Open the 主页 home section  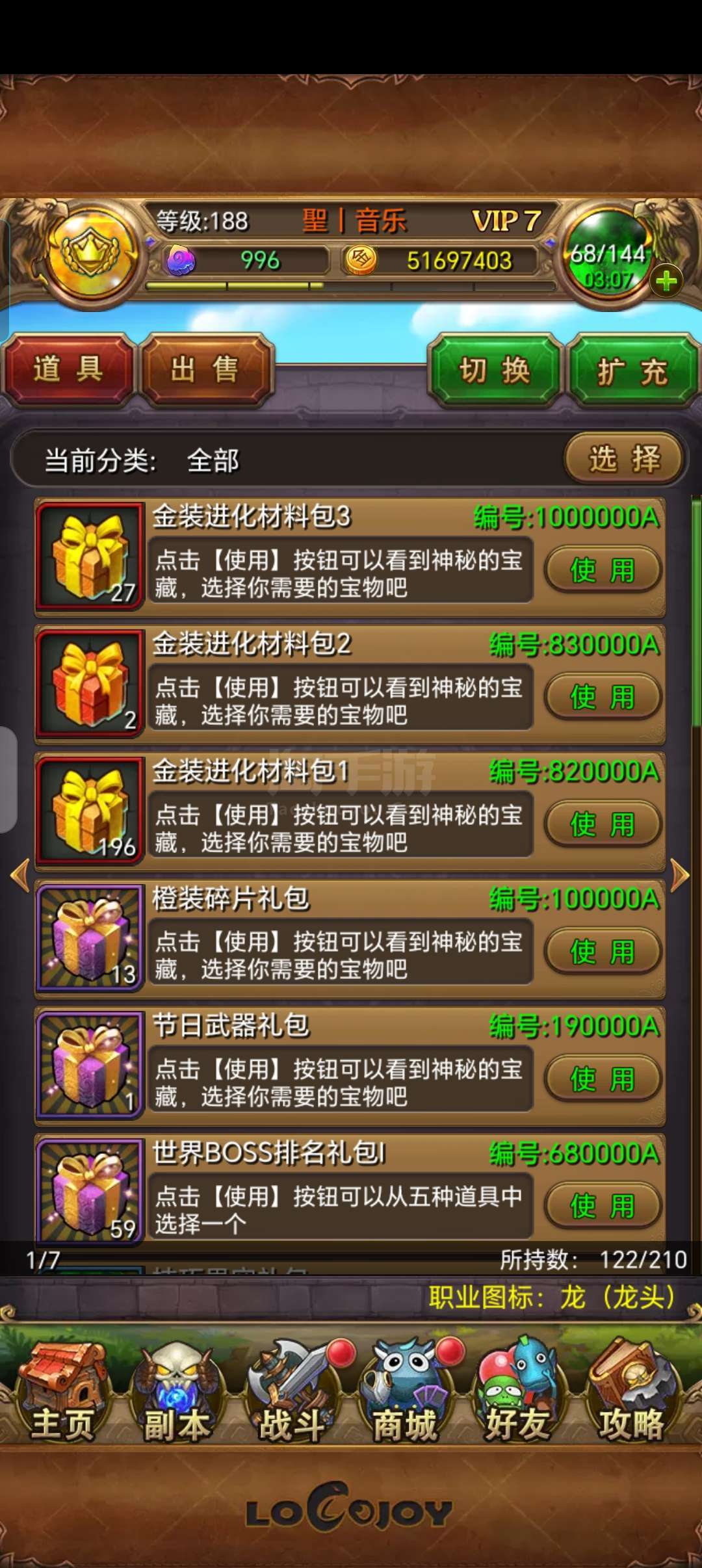point(62,1391)
